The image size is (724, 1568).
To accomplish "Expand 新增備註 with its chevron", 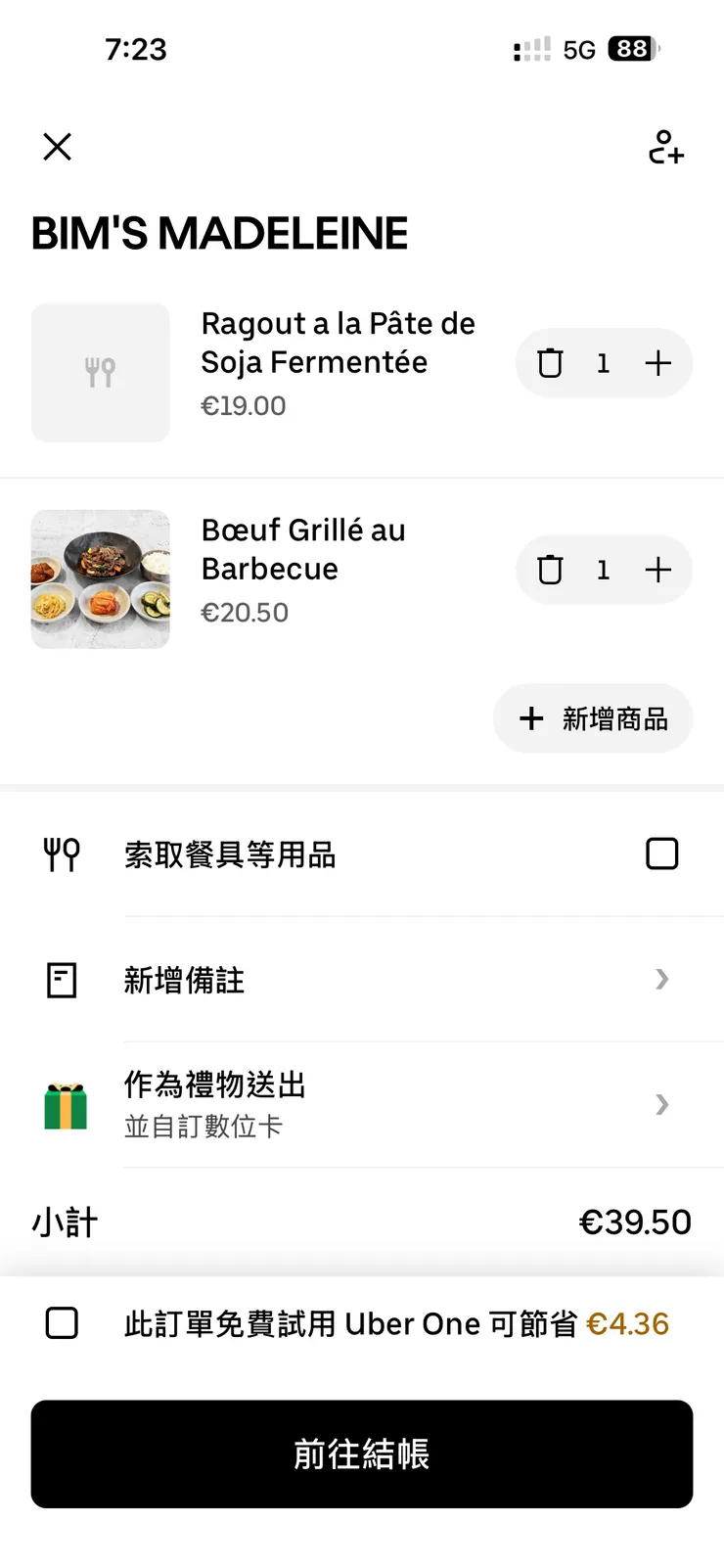I will tap(662, 980).
